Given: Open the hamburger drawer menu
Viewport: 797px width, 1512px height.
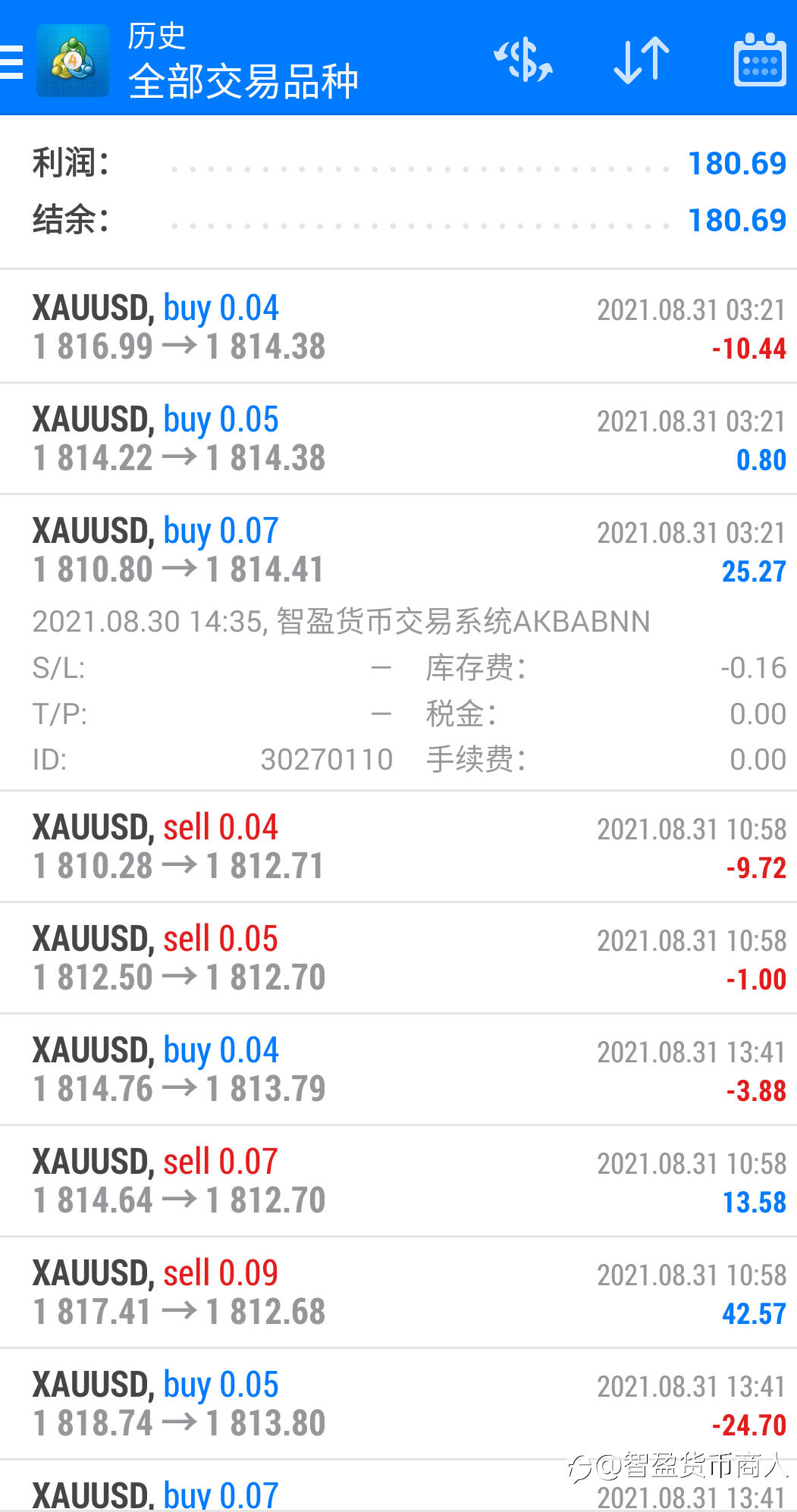Looking at the screenshot, I should pyautogui.click(x=11, y=61).
